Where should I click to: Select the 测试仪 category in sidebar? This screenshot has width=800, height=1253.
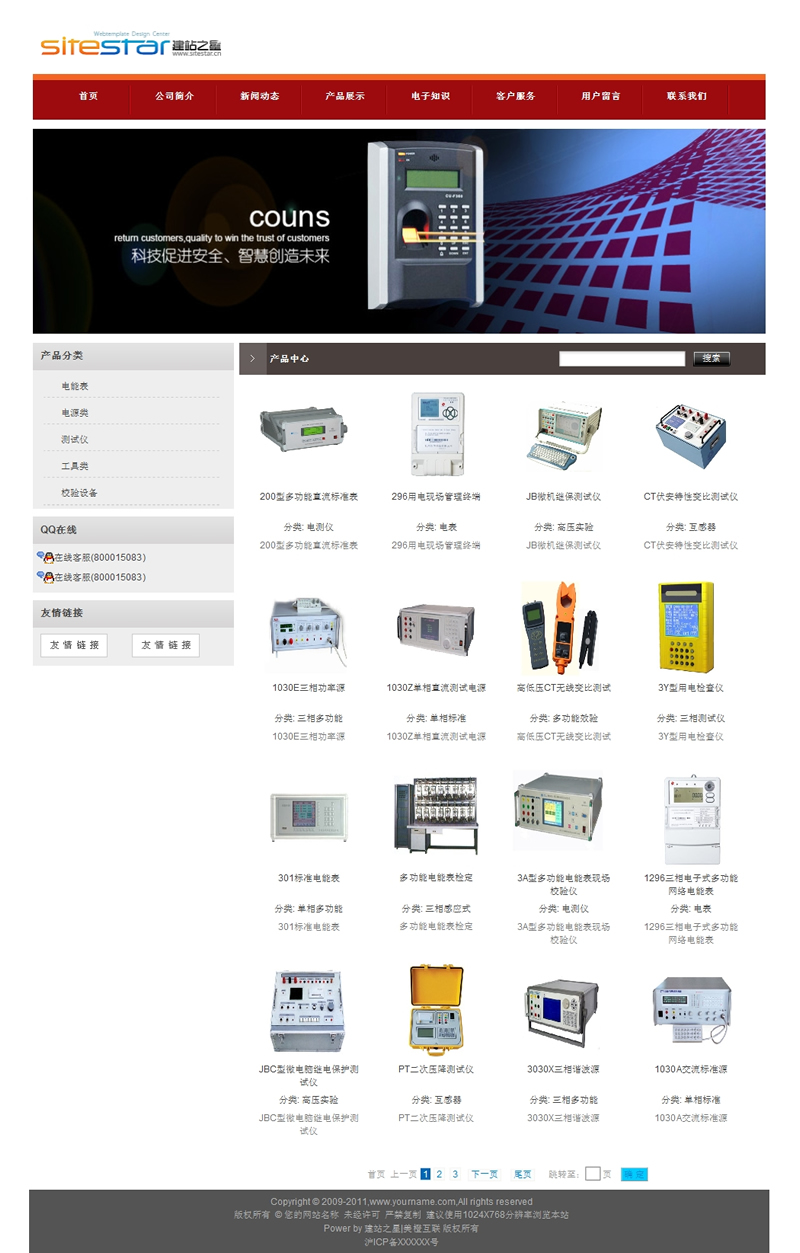click(75, 440)
